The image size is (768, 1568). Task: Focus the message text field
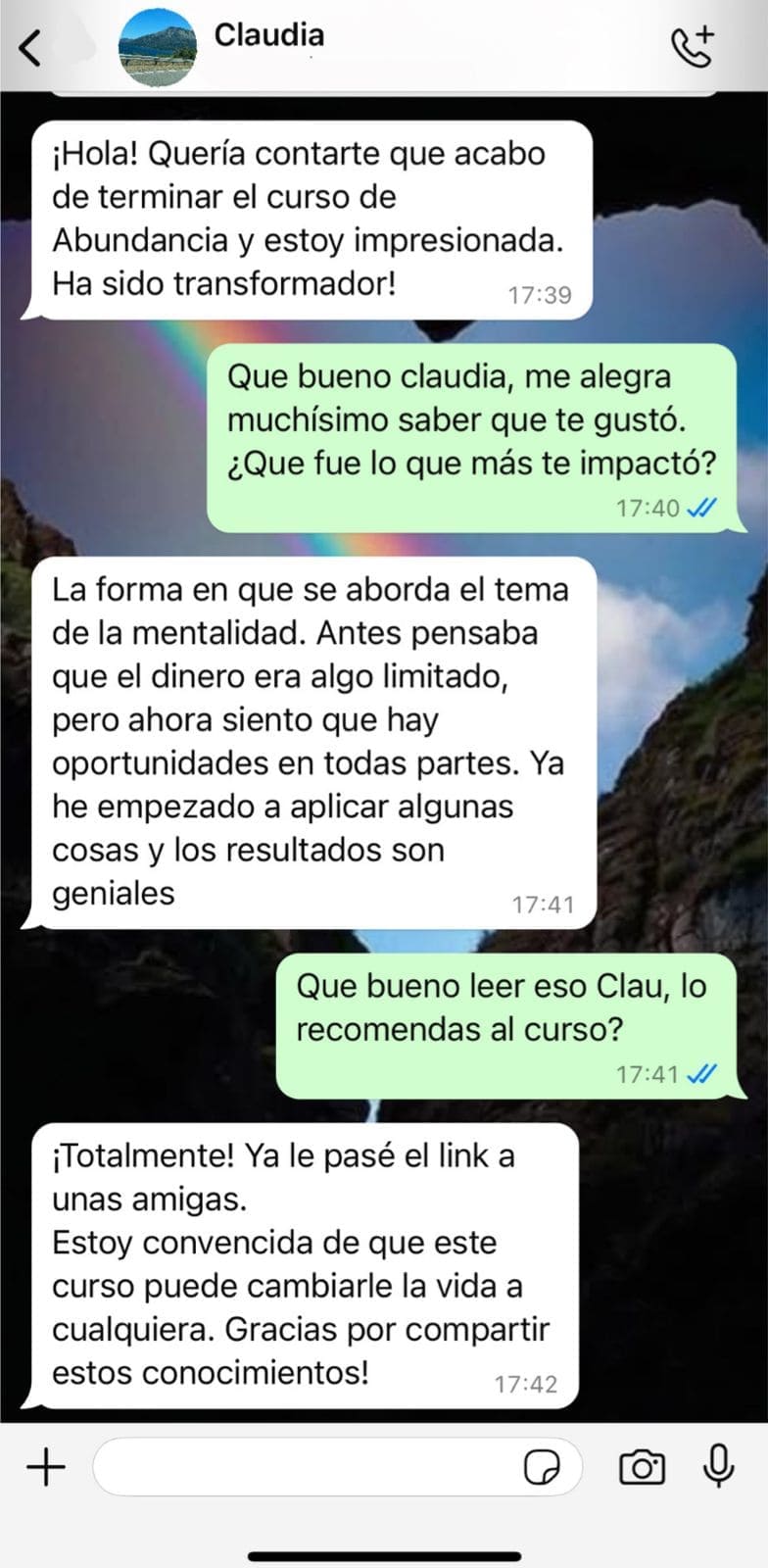(304, 1467)
